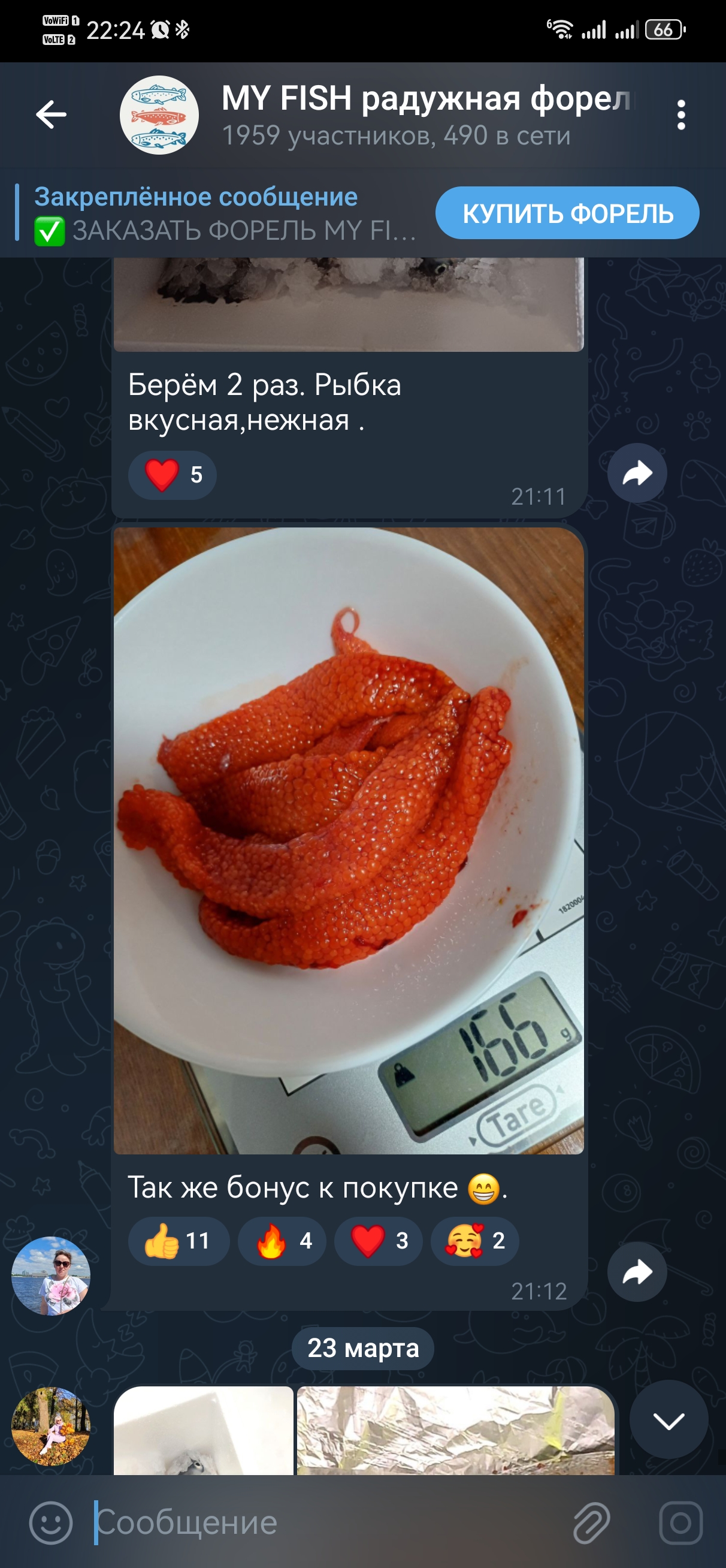726x1568 pixels.
Task: Open the three-dot overflow menu
Action: [x=681, y=115]
